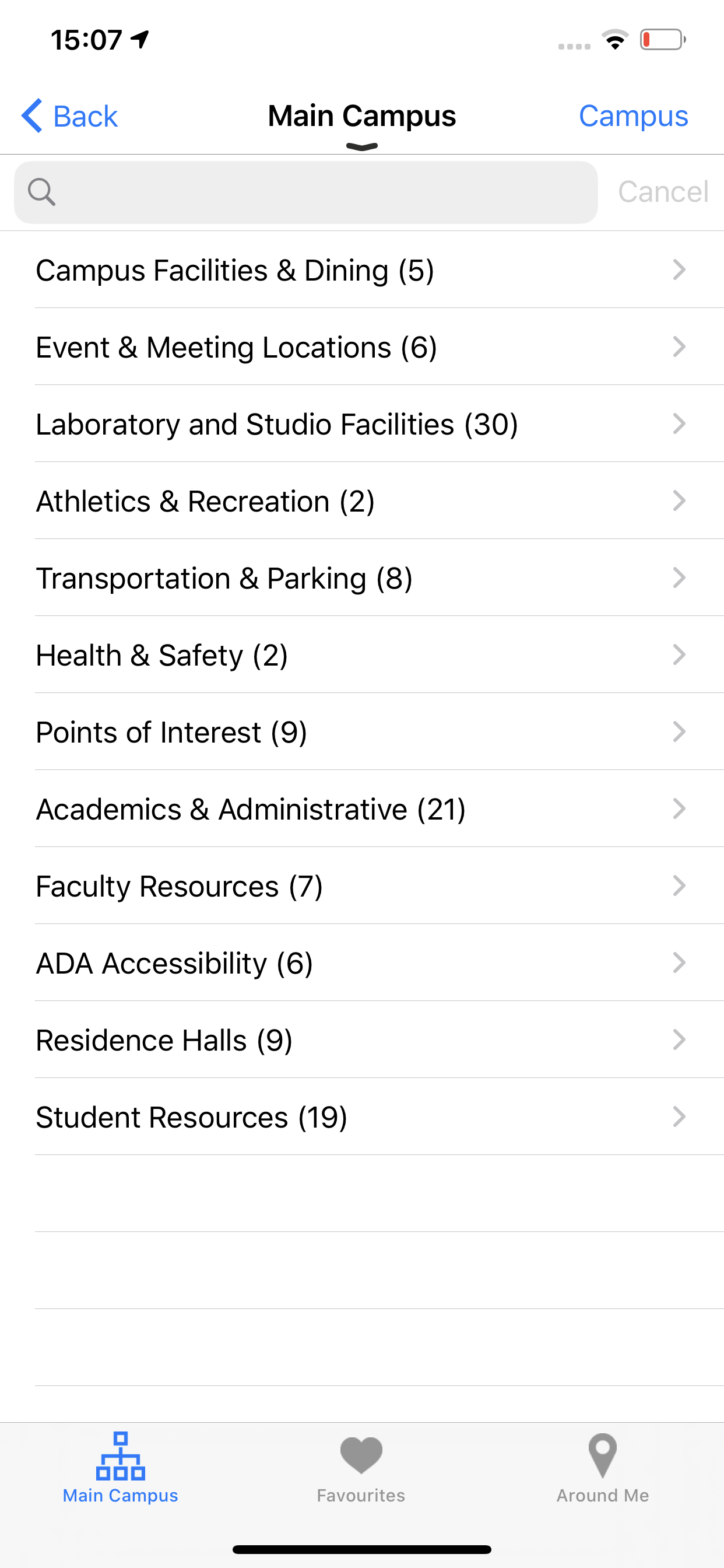The image size is (724, 1568).
Task: View Faculty Resources
Action: tap(362, 885)
